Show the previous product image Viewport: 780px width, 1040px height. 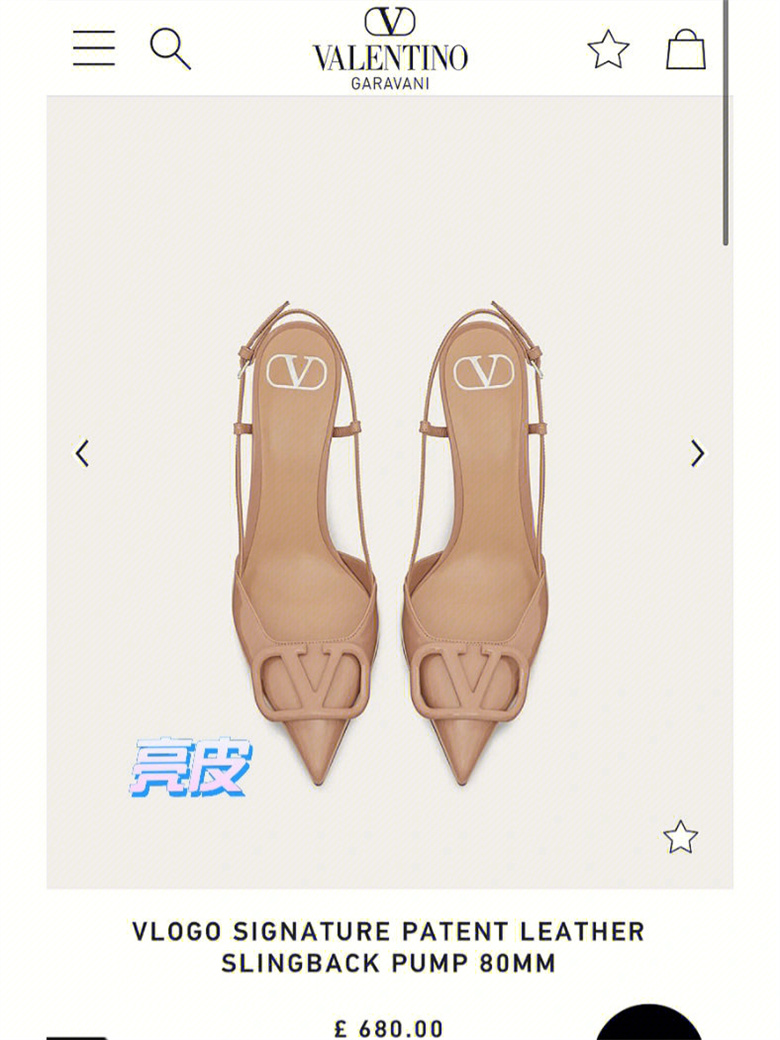pyautogui.click(x=82, y=454)
